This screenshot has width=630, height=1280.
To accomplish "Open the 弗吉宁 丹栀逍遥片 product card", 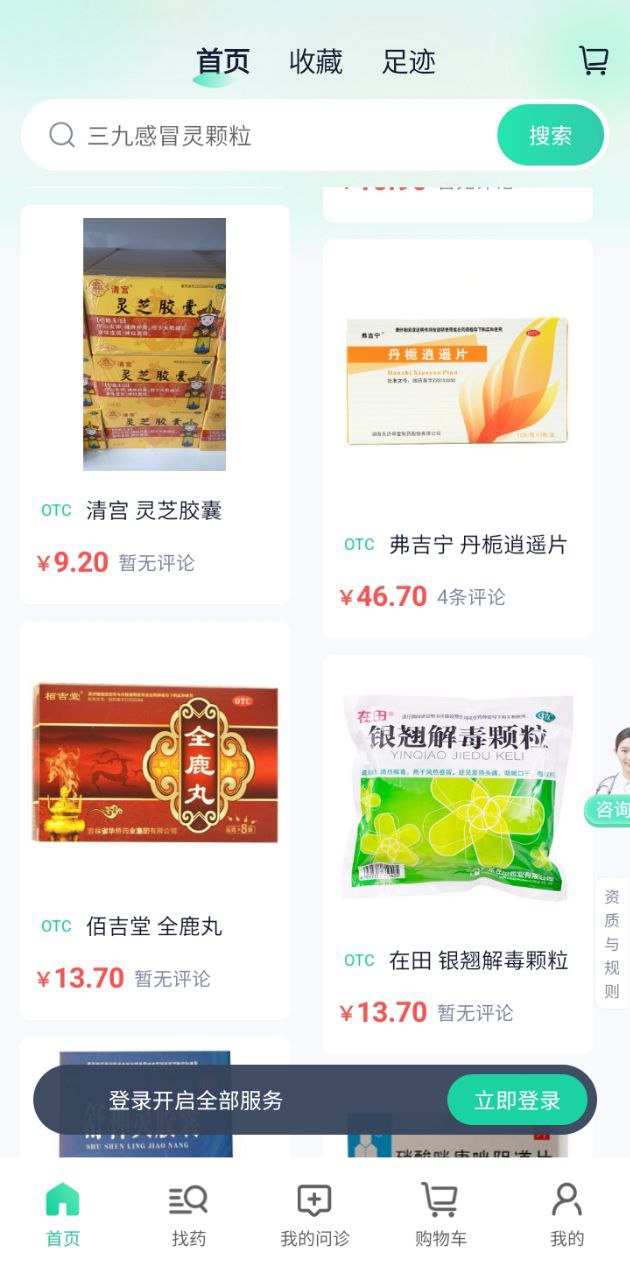I will (x=457, y=440).
